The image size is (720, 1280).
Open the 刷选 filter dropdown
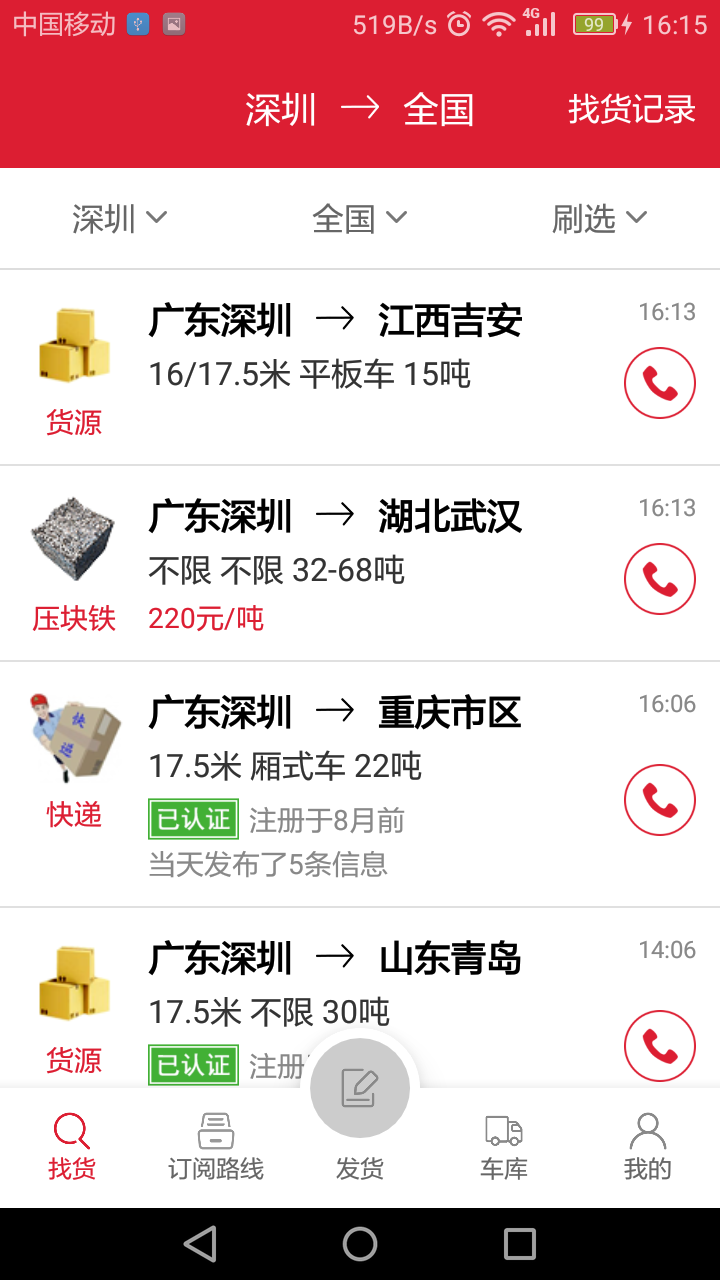pyautogui.click(x=599, y=218)
